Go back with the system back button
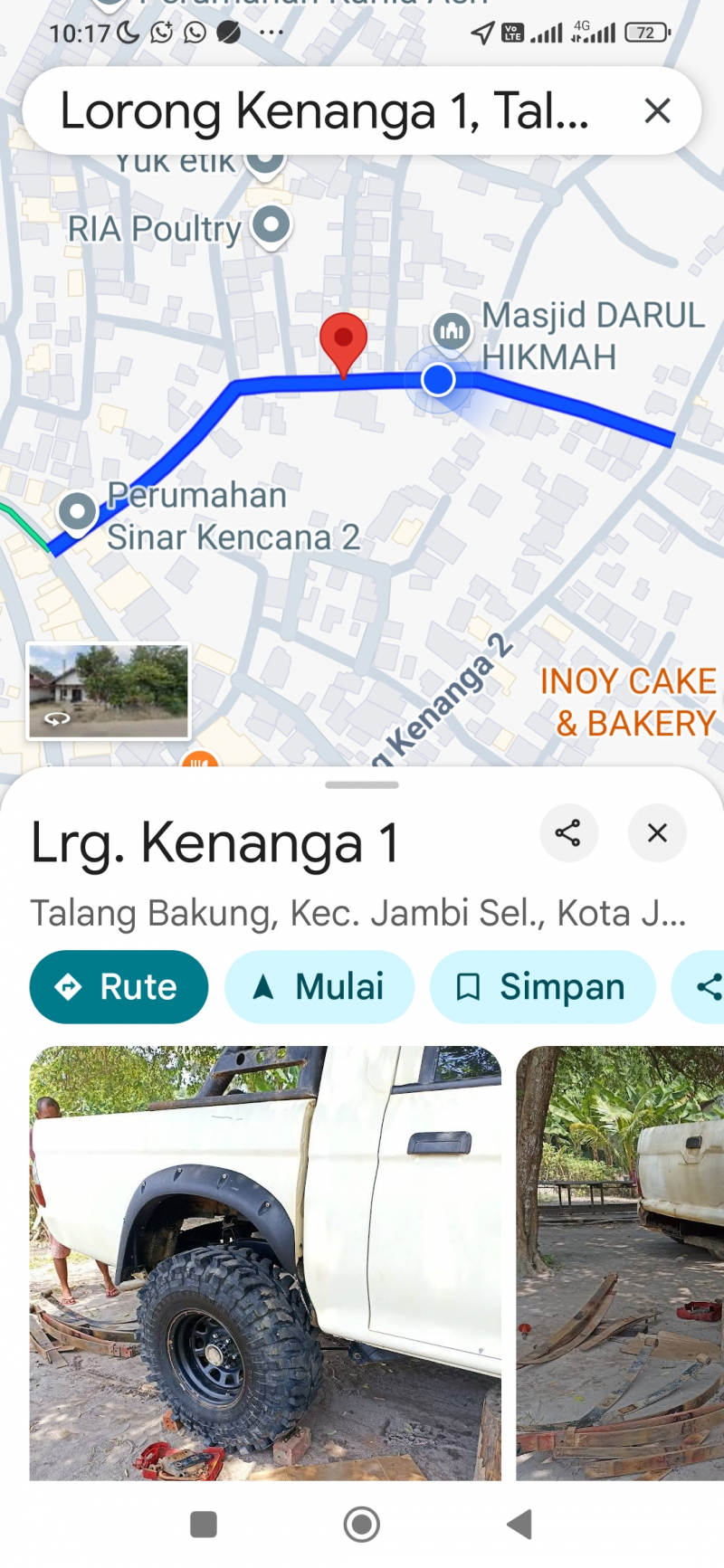 [x=519, y=1524]
